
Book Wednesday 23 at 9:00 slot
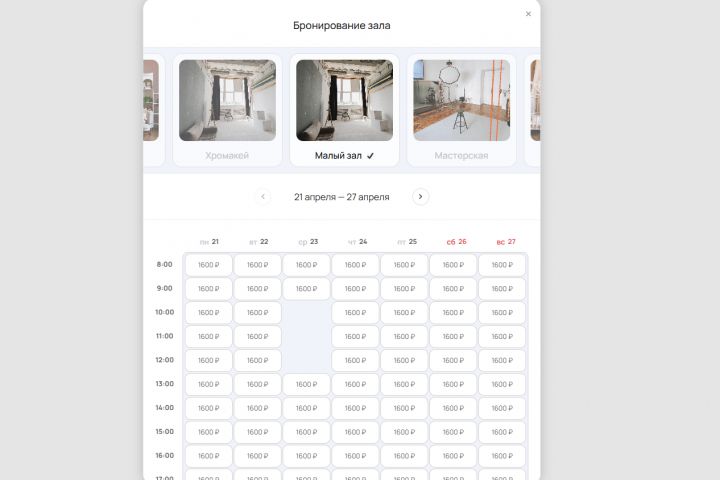[306, 289]
